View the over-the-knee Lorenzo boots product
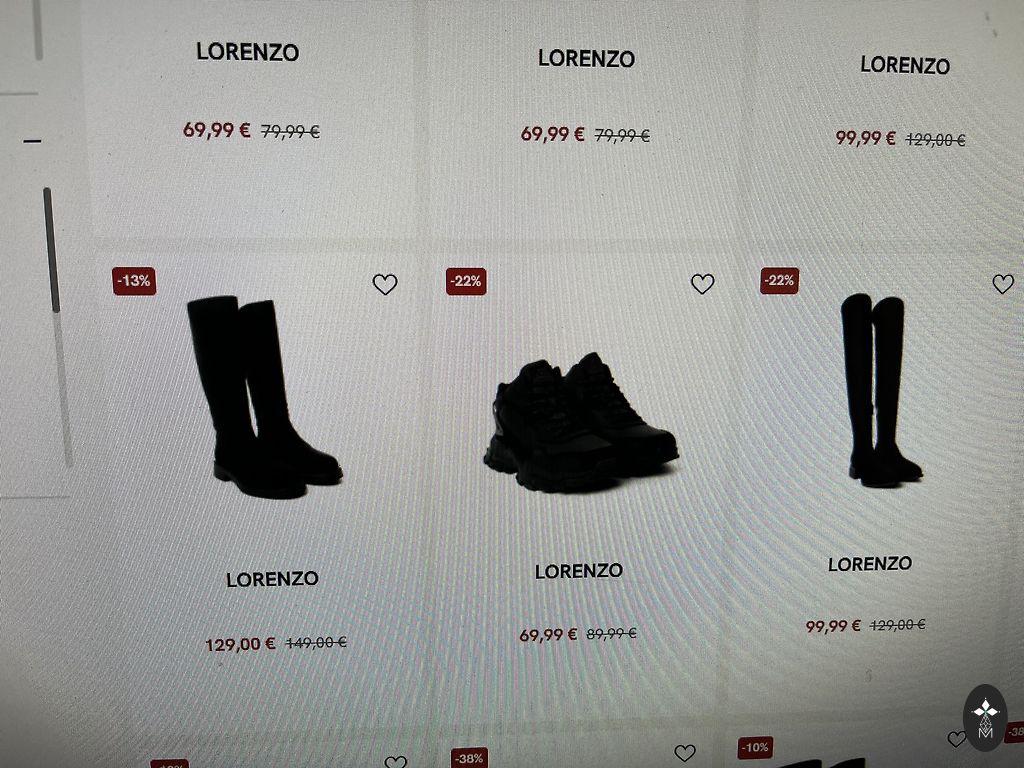Viewport: 1024px width, 768px height. (x=880, y=390)
